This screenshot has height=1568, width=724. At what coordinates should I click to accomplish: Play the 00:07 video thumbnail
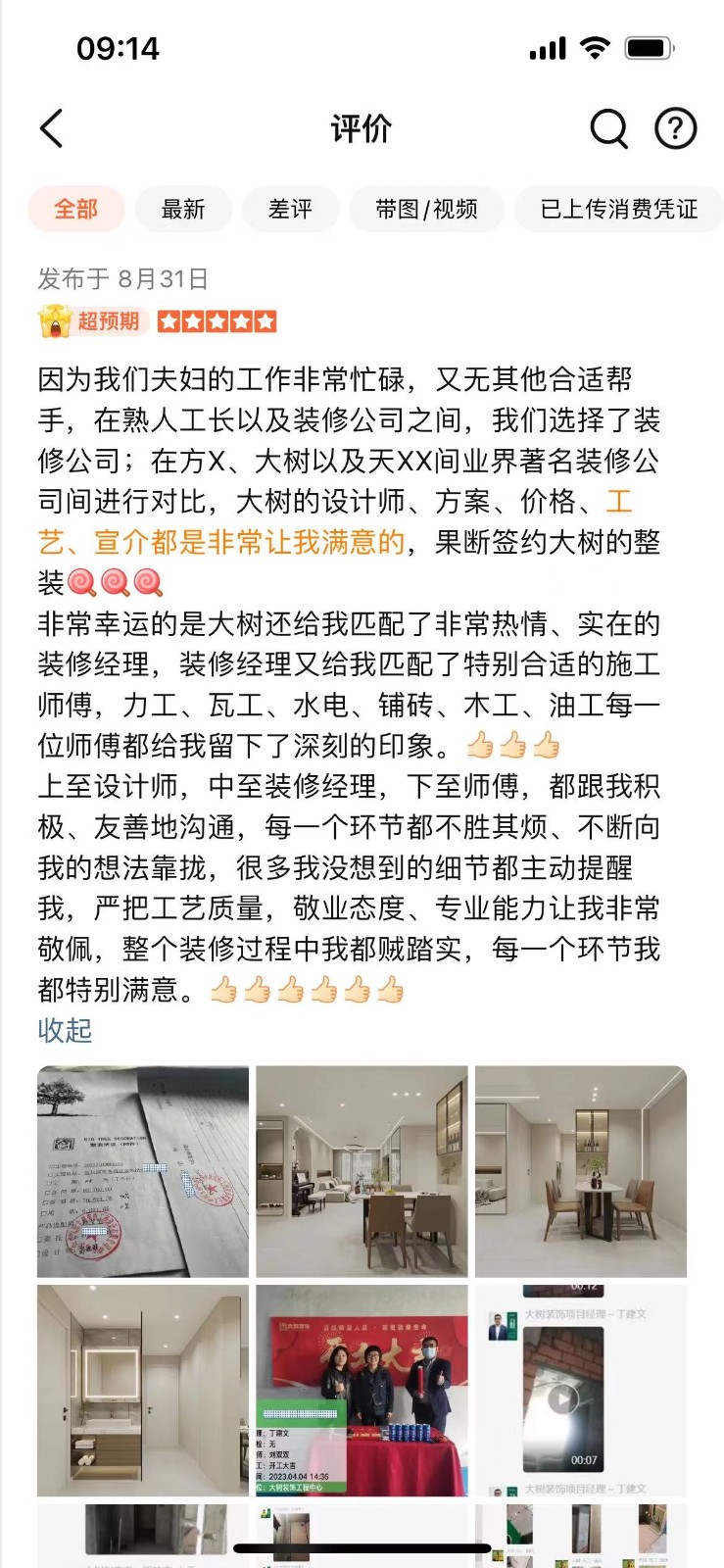[x=562, y=1398]
